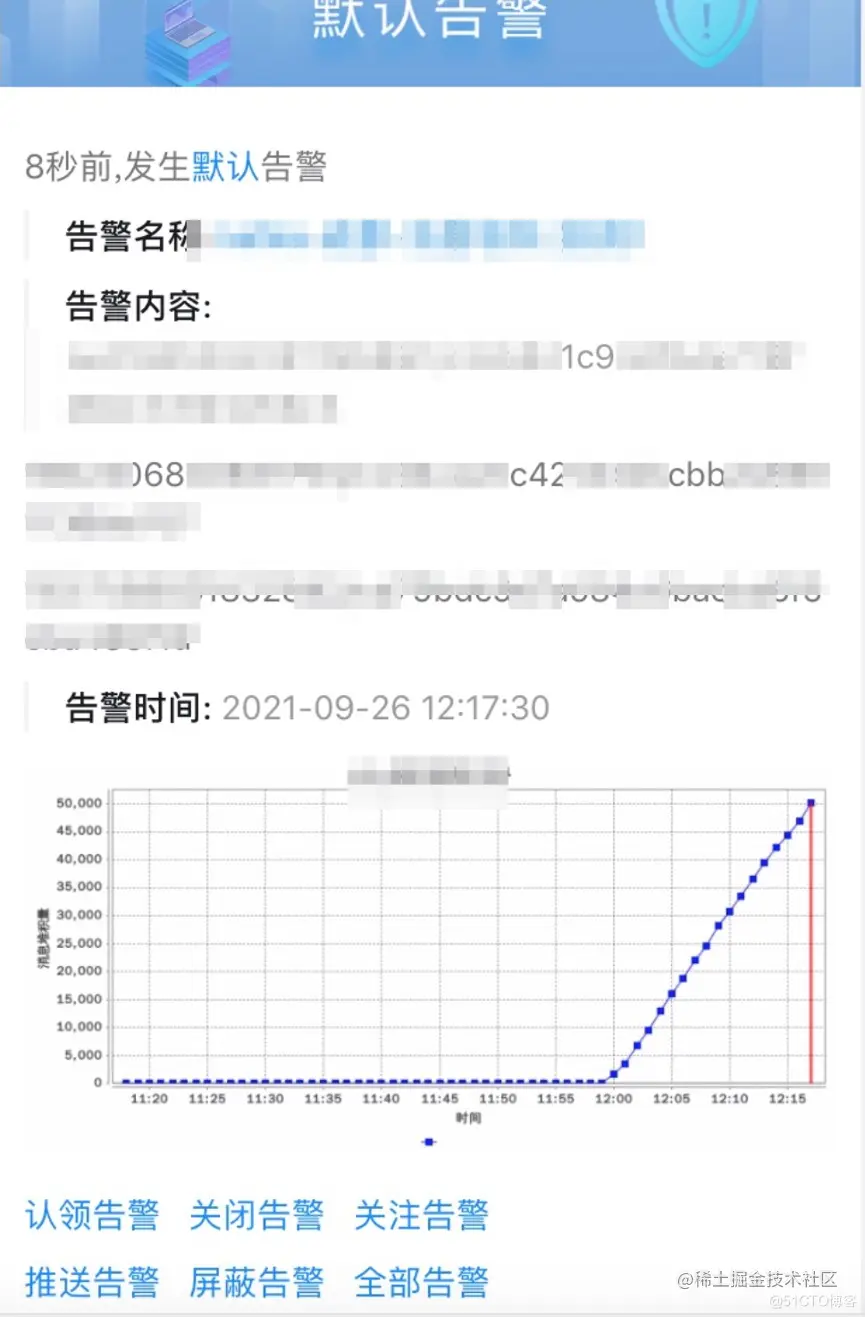Screen dimensions: 866x1318
Task: Click the latest data point at the chart peak
Action: tap(810, 801)
